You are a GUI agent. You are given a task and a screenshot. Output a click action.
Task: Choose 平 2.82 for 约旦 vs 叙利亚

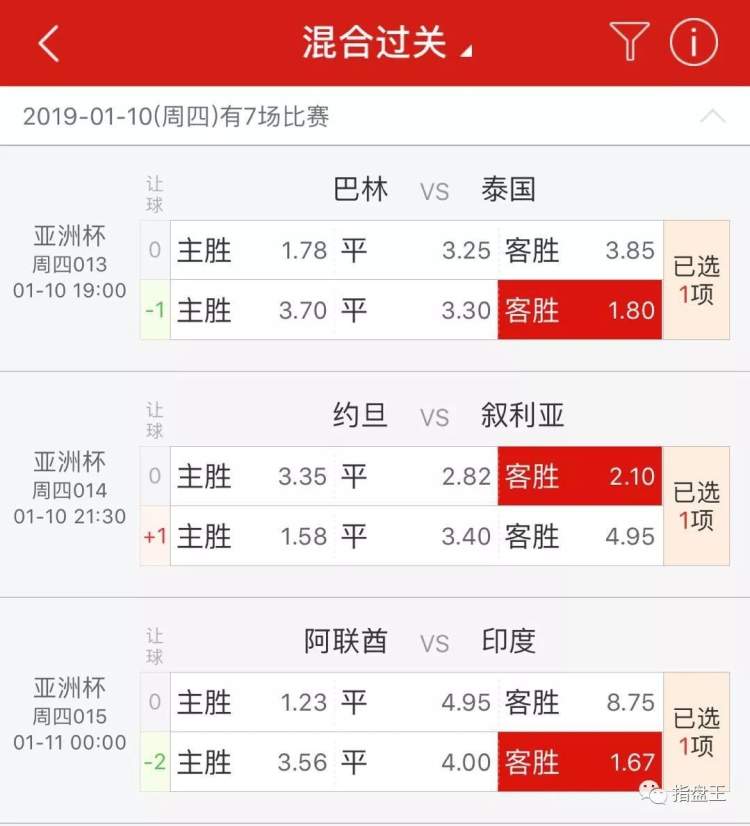pos(415,476)
